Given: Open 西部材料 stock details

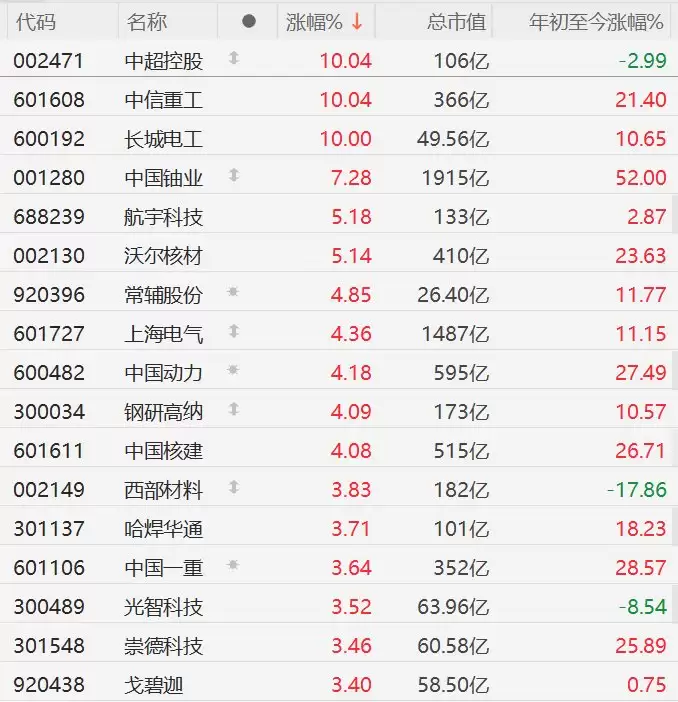Looking at the screenshot, I should pos(164,490).
